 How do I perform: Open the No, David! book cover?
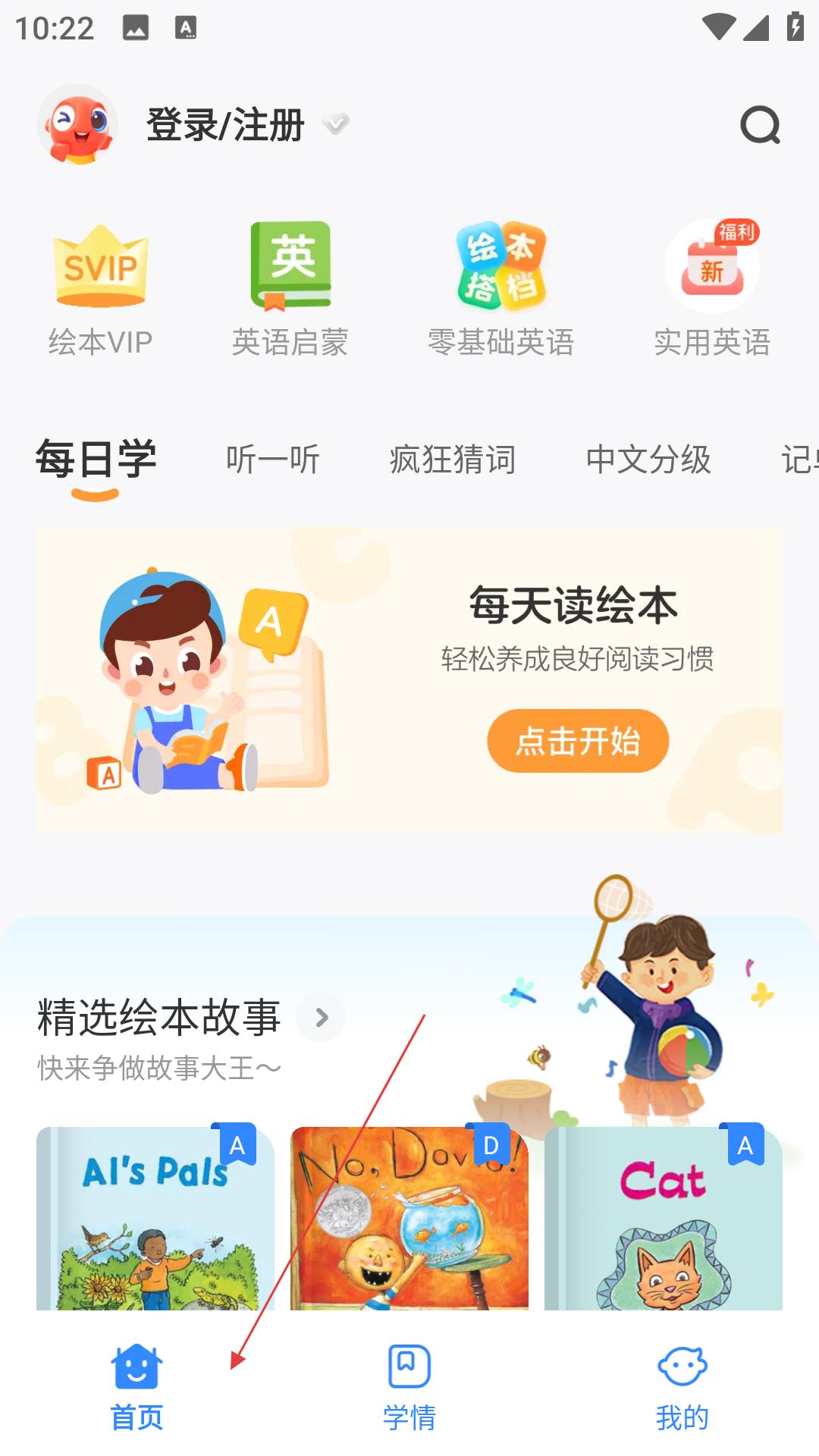pyautogui.click(x=409, y=1228)
